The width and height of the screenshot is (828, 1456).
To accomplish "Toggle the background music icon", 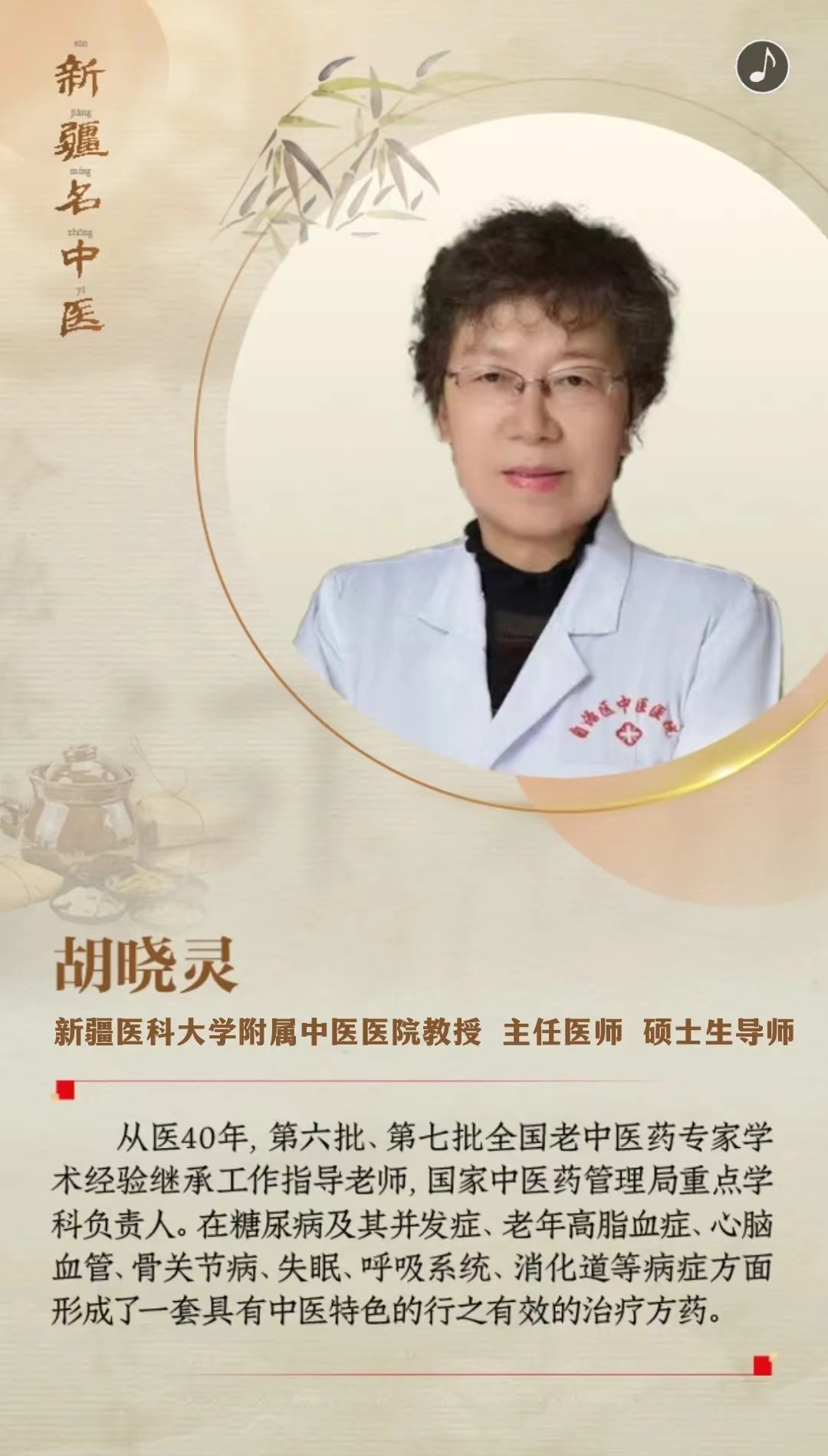I will [x=762, y=67].
